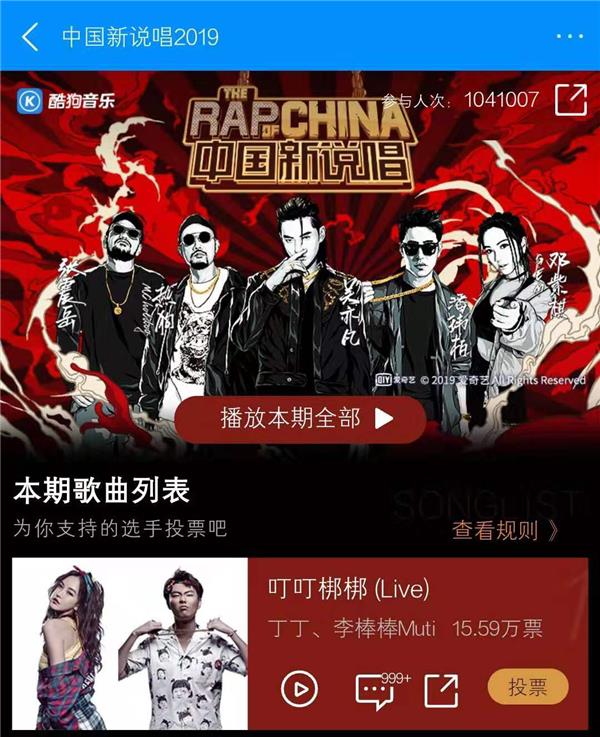Open 查看规则 voting rules
Image resolution: width=600 pixels, height=737 pixels.
pos(505,530)
